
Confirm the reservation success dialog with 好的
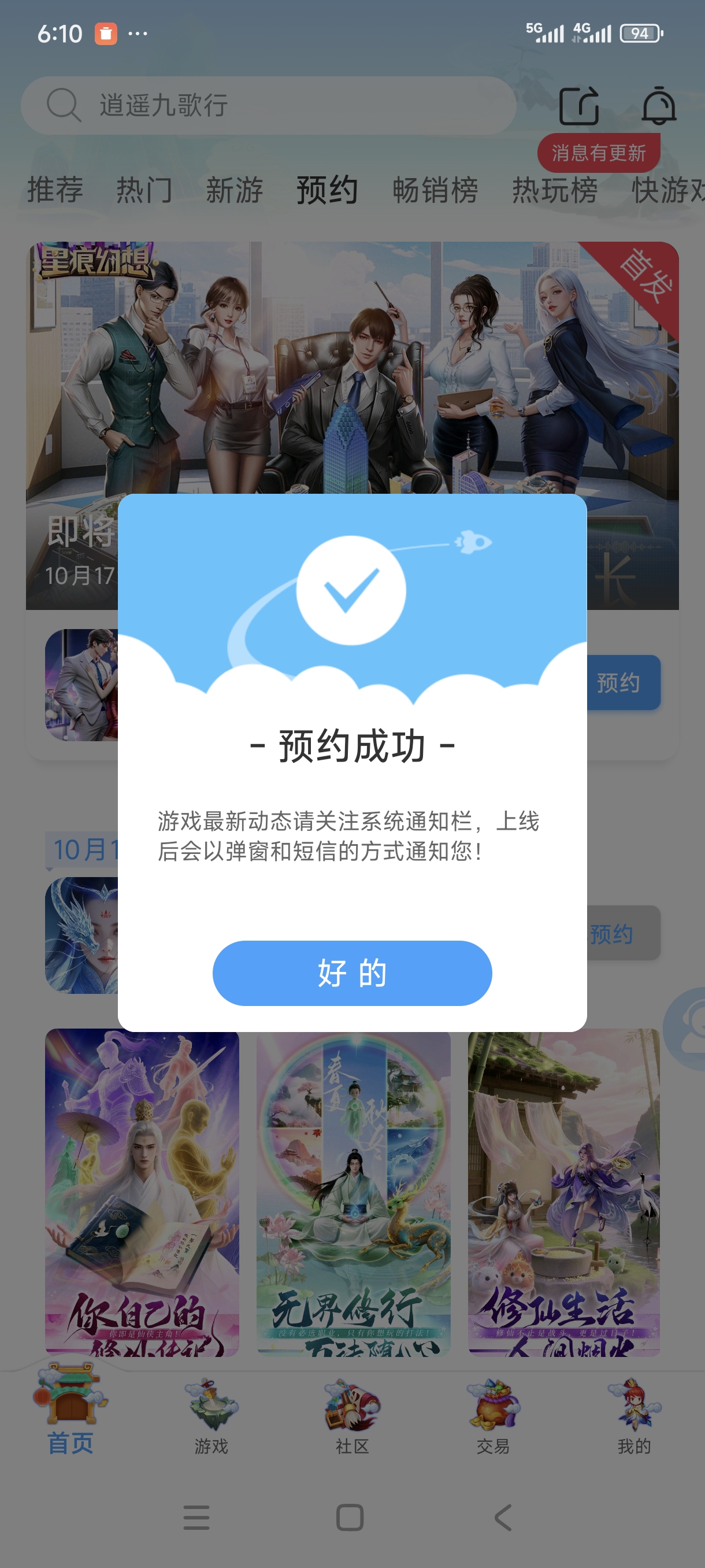click(351, 972)
